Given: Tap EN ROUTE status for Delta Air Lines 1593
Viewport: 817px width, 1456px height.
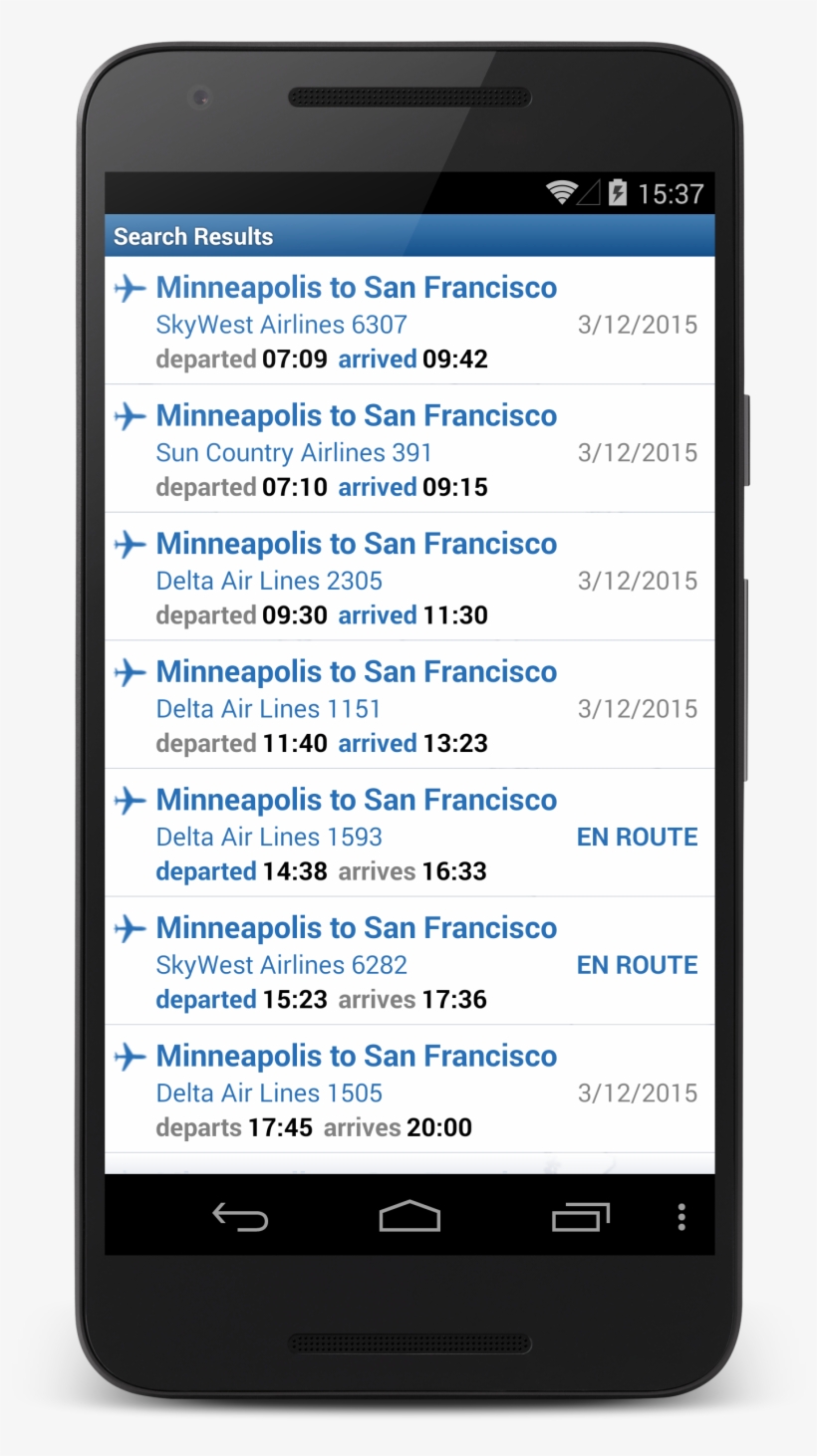Looking at the screenshot, I should coord(637,837).
